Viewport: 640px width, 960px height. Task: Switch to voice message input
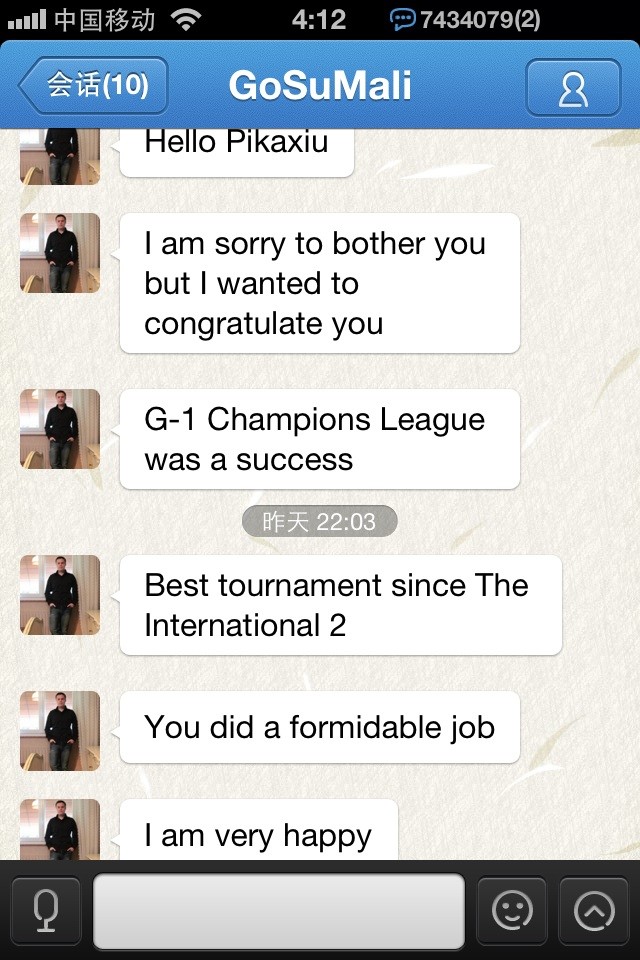(45, 911)
